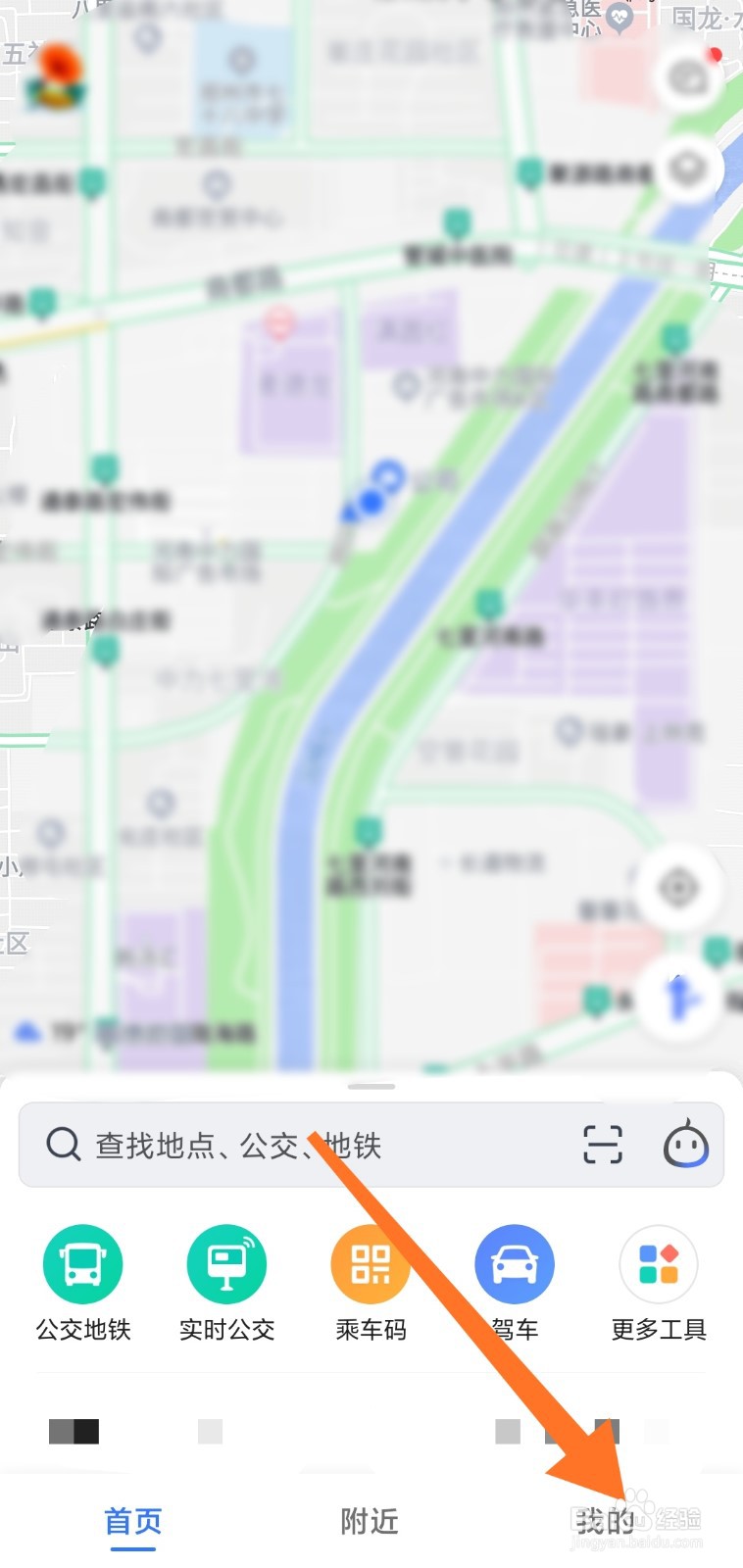Switch to the 附近 tab
Screen dimensions: 743x1568
pyautogui.click(x=370, y=1521)
